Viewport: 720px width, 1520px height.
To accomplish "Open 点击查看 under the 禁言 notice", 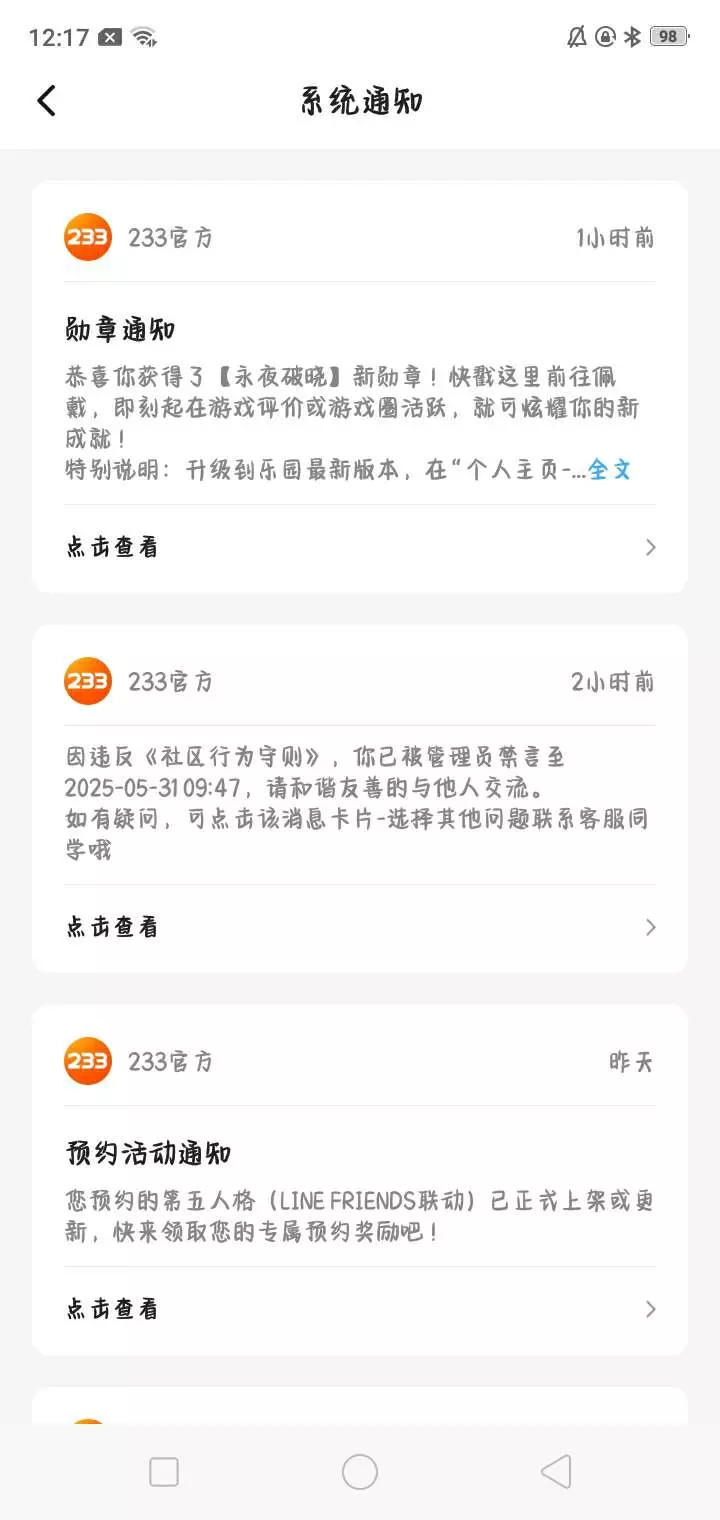I will [360, 928].
